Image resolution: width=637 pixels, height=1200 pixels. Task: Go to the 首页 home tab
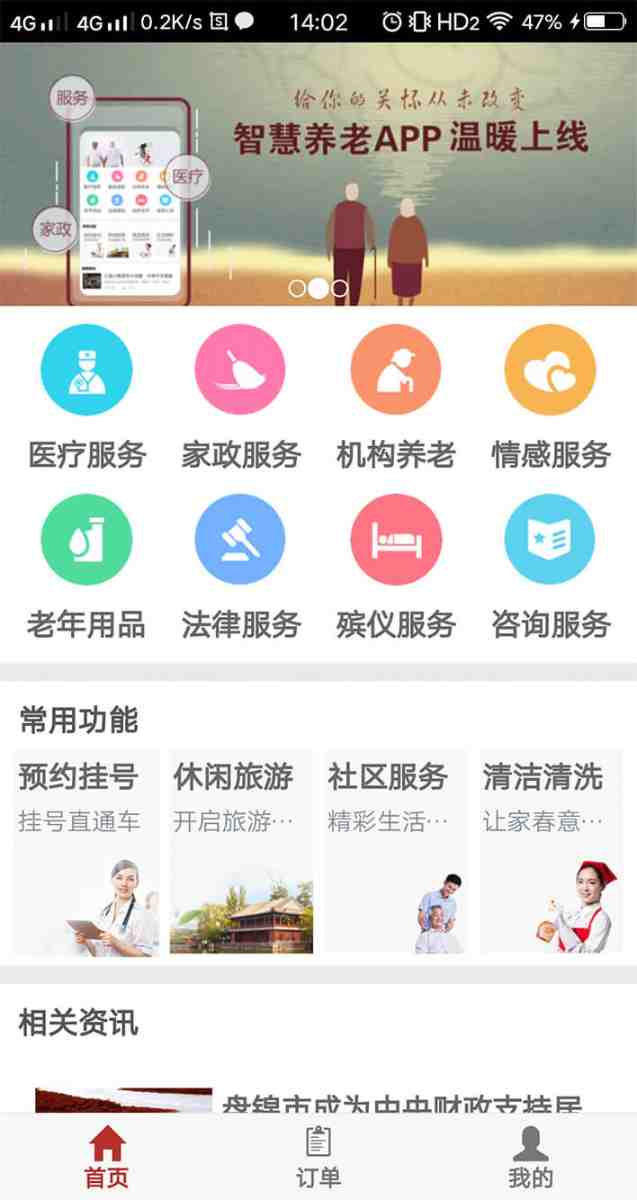click(x=106, y=1158)
